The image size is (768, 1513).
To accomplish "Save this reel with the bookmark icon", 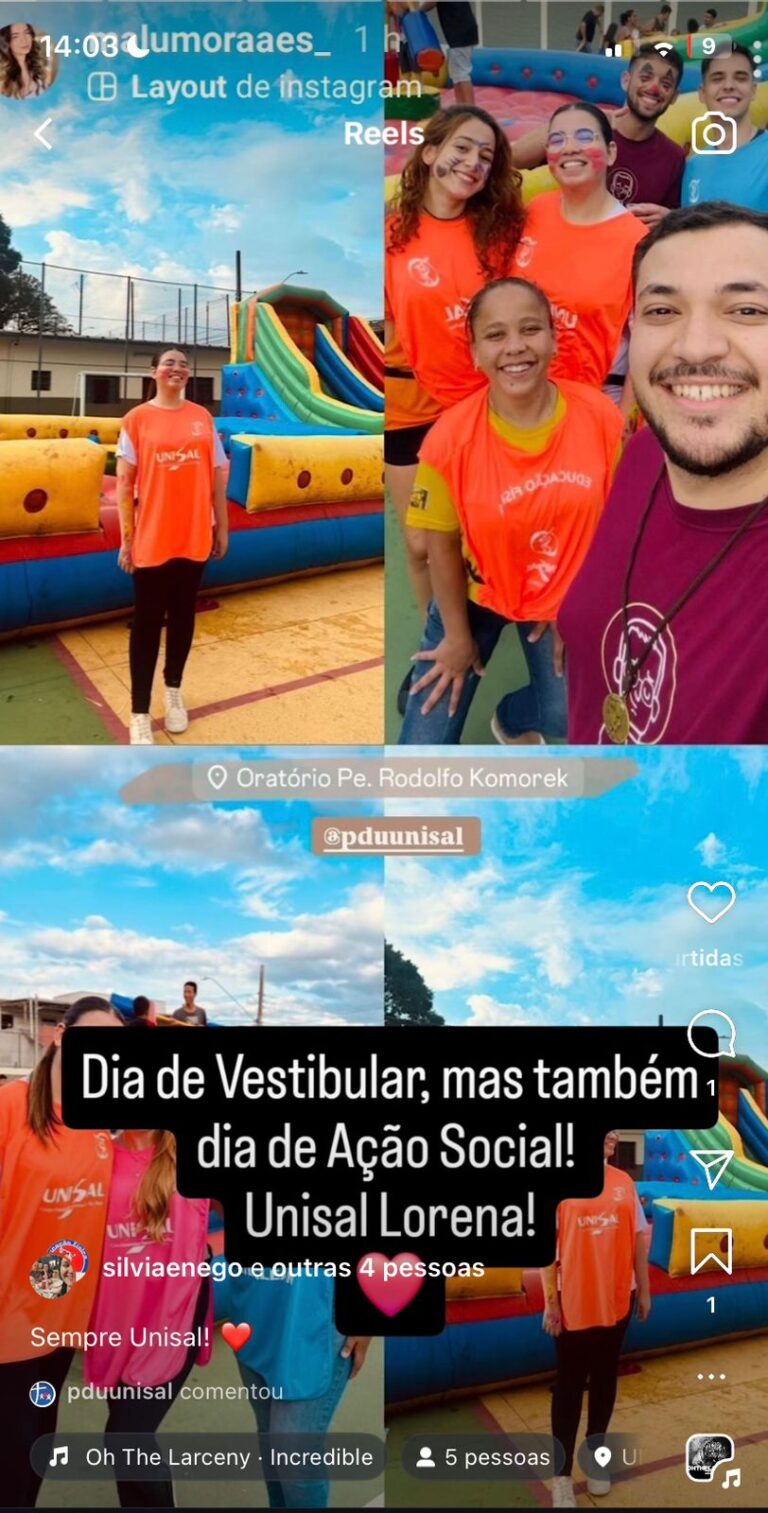I will (711, 1251).
